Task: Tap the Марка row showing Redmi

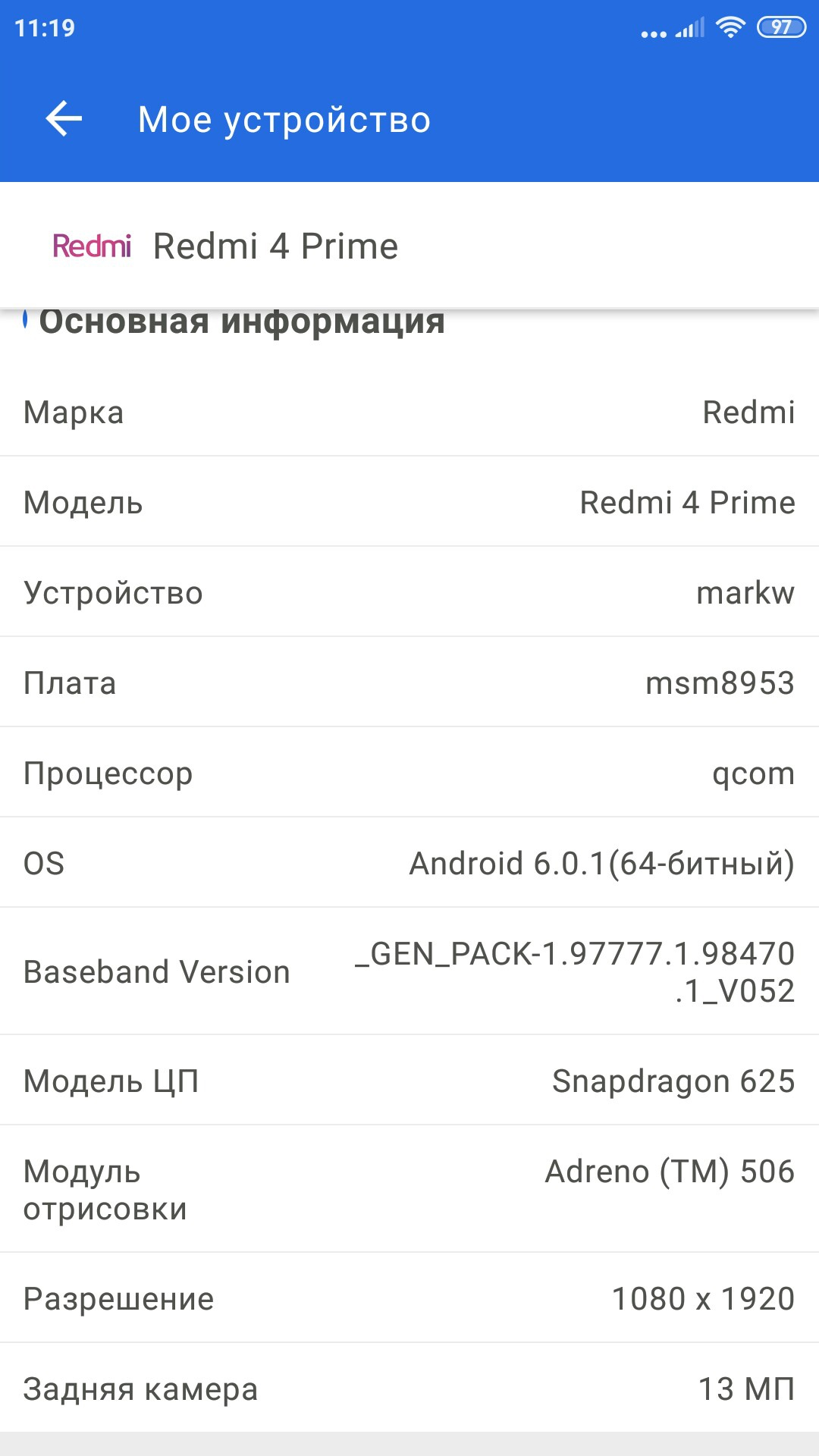Action: pyautogui.click(x=409, y=412)
